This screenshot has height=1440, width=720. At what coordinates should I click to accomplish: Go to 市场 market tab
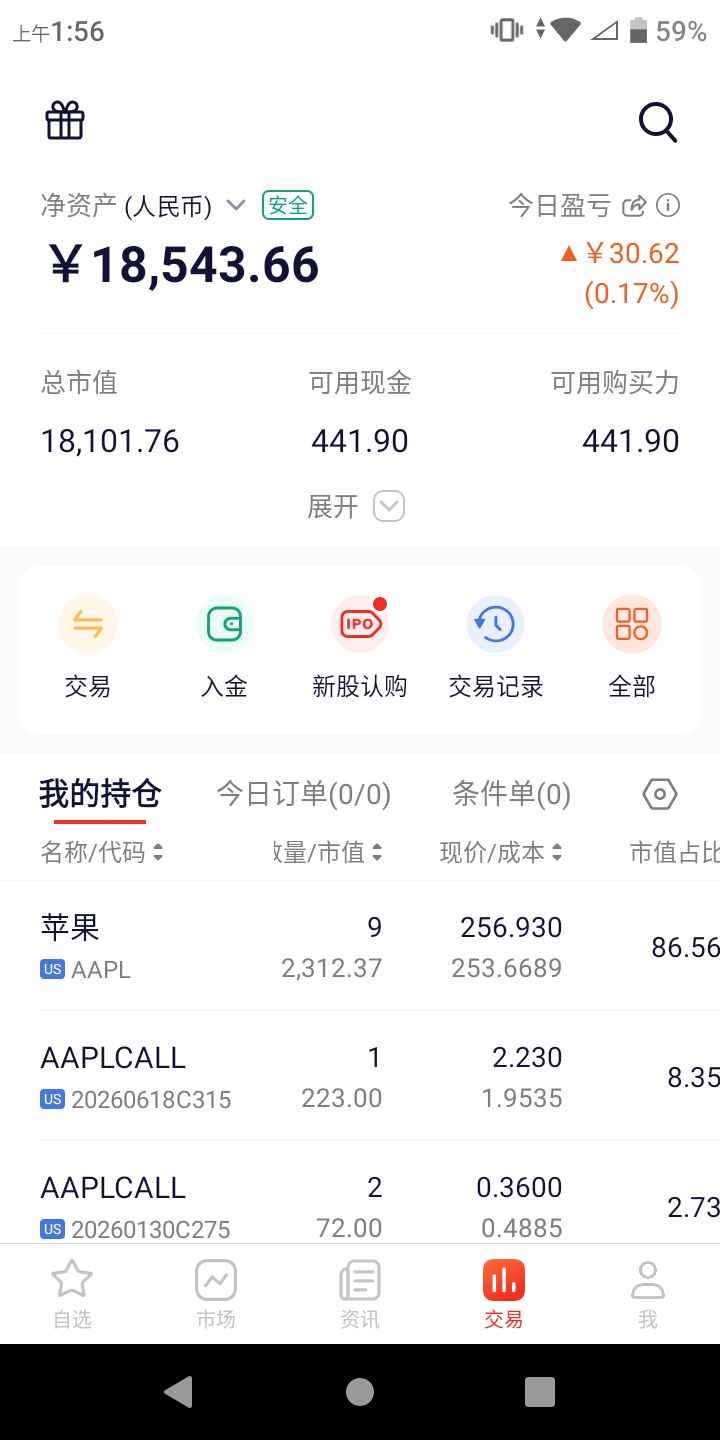point(216,1294)
